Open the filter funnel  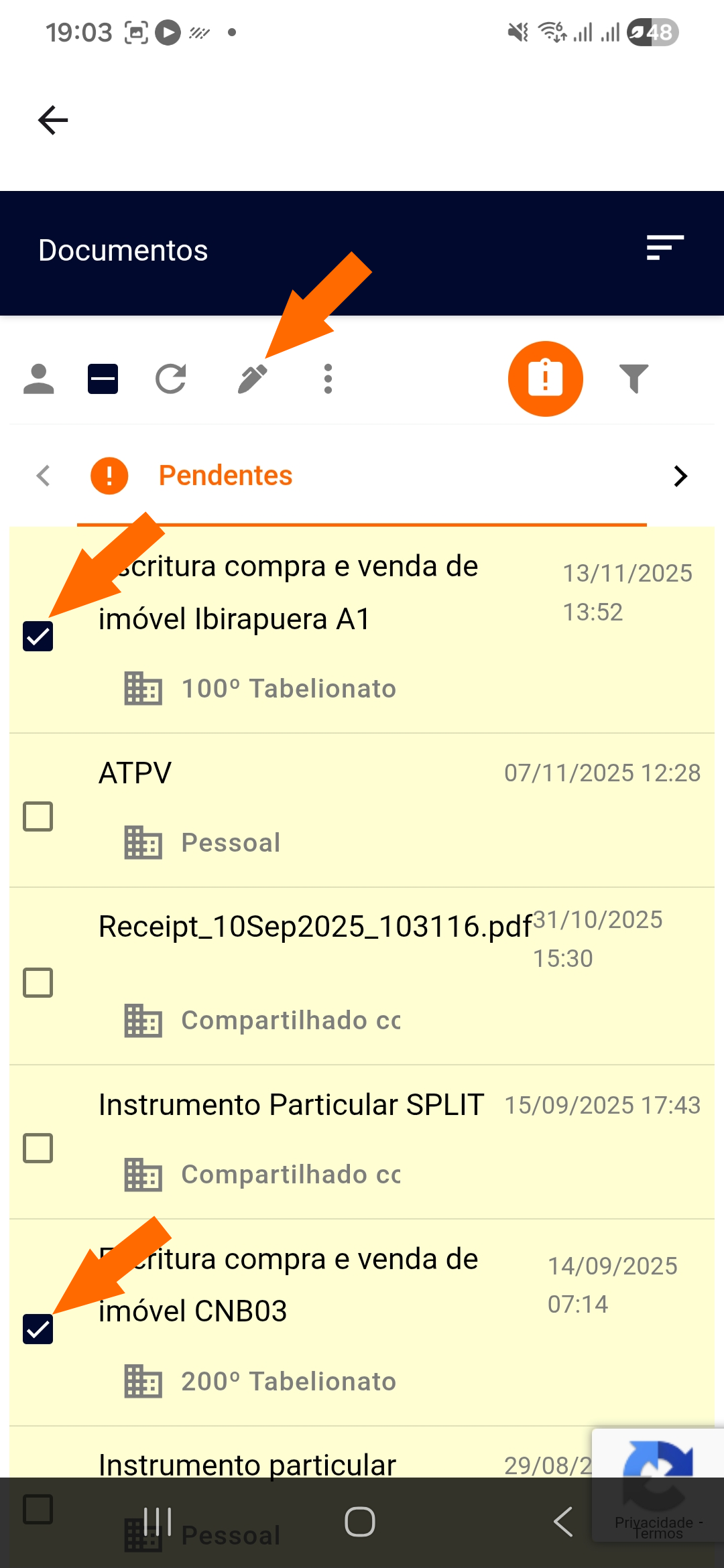point(633,379)
